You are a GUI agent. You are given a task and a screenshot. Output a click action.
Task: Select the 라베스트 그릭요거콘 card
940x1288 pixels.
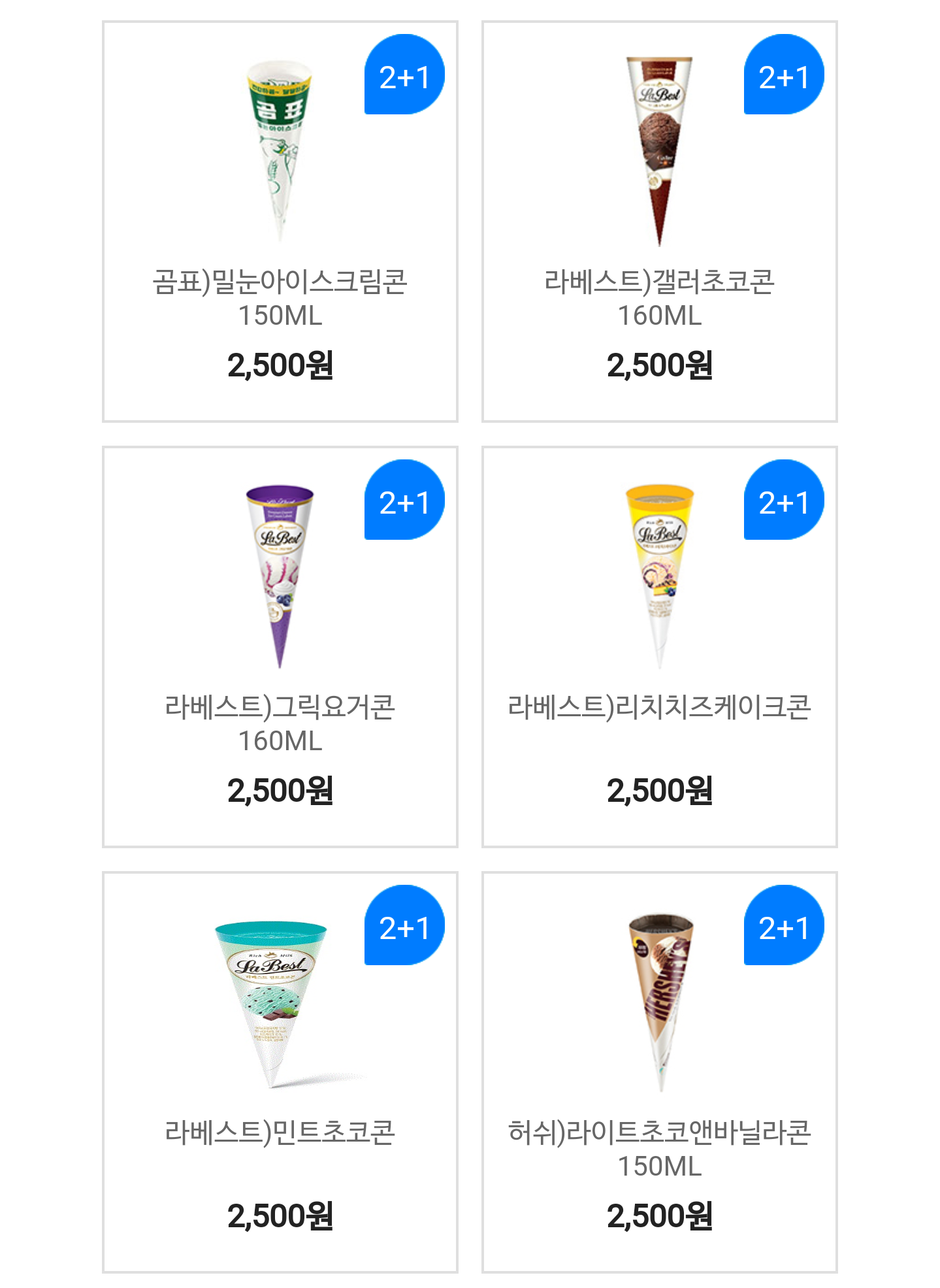(280, 647)
